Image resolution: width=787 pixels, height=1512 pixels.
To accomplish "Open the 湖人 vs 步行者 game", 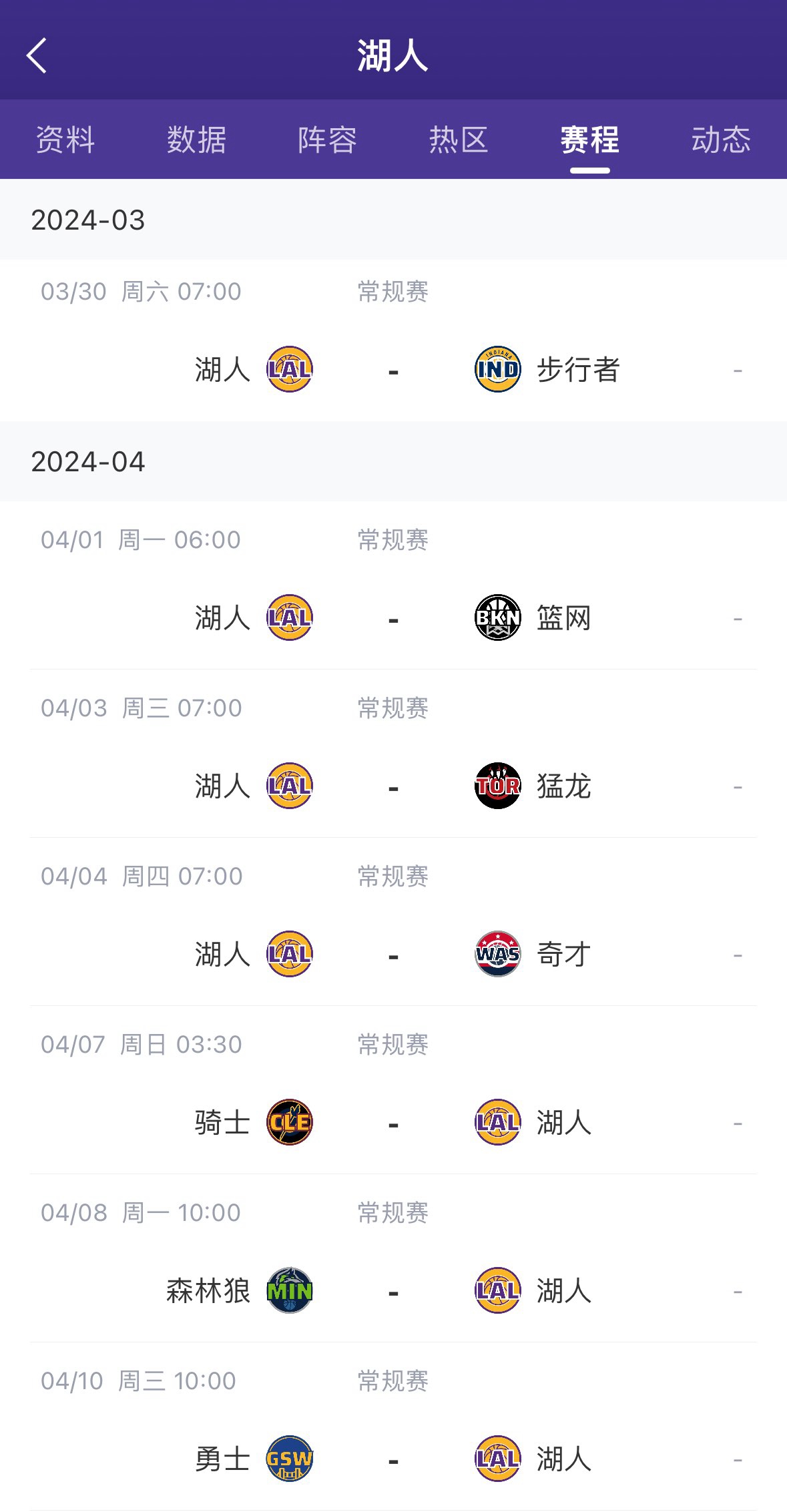I will 393,340.
